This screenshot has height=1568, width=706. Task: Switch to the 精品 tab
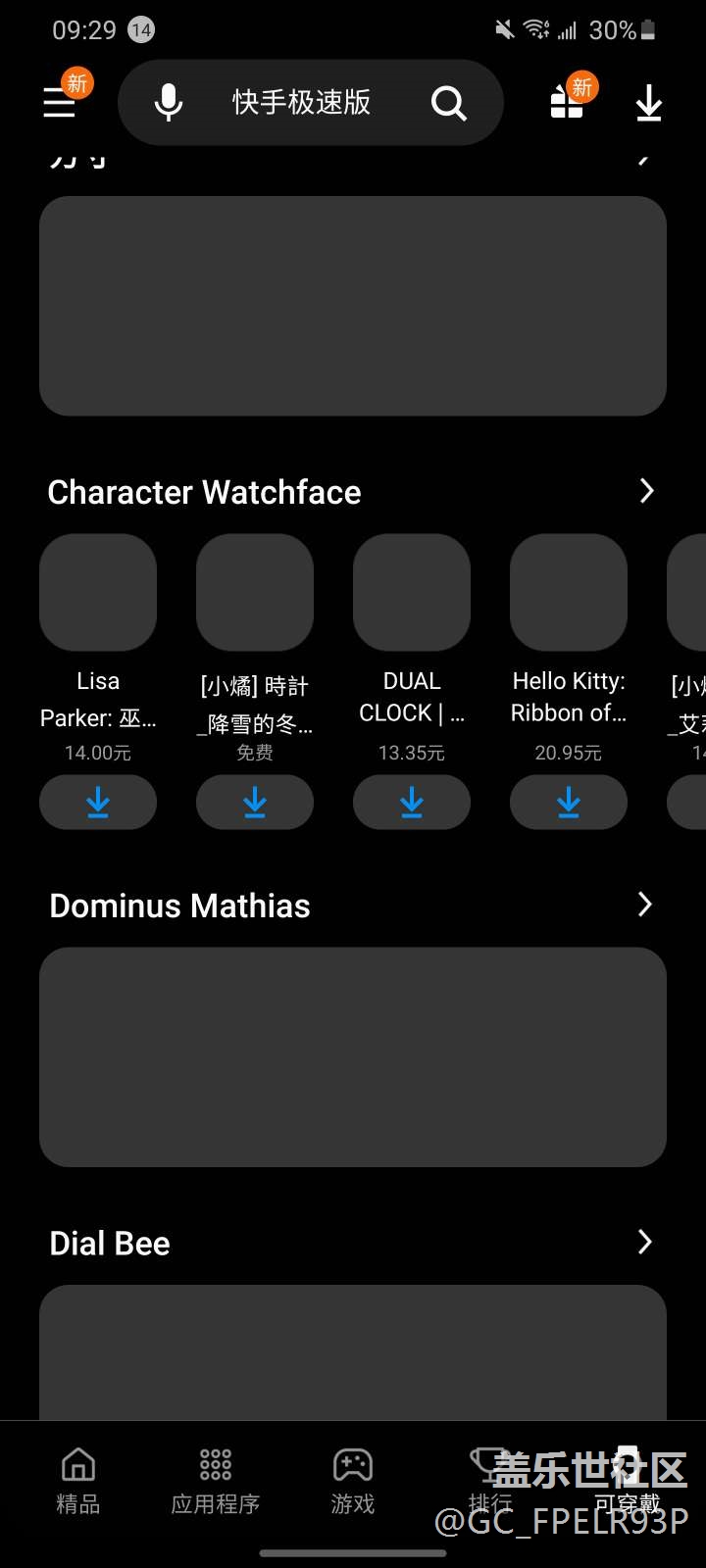click(78, 1482)
